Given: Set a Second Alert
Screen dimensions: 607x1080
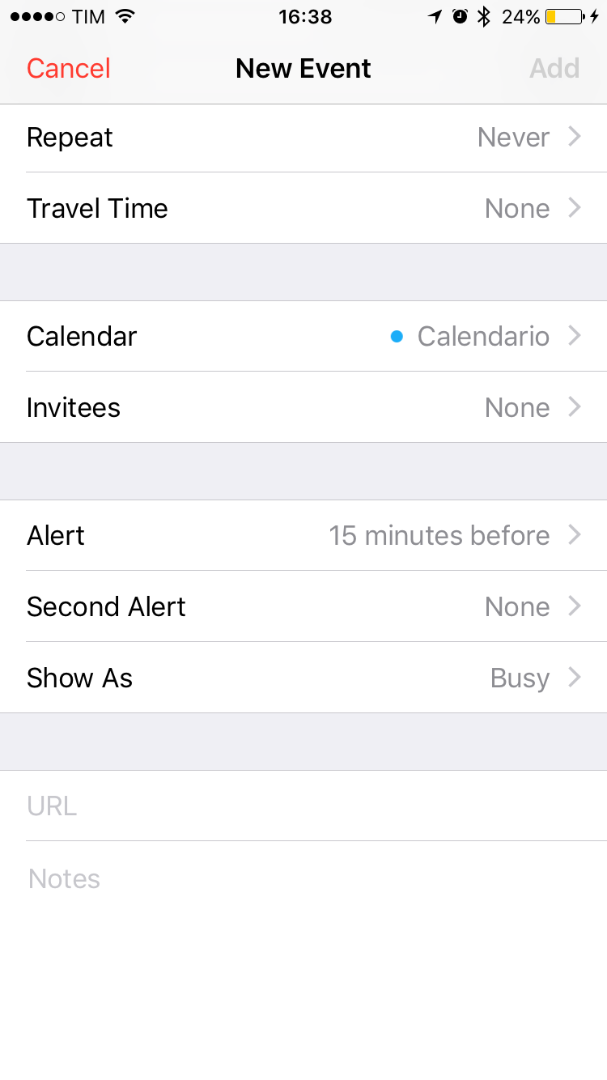Looking at the screenshot, I should pyautogui.click(x=303, y=607).
